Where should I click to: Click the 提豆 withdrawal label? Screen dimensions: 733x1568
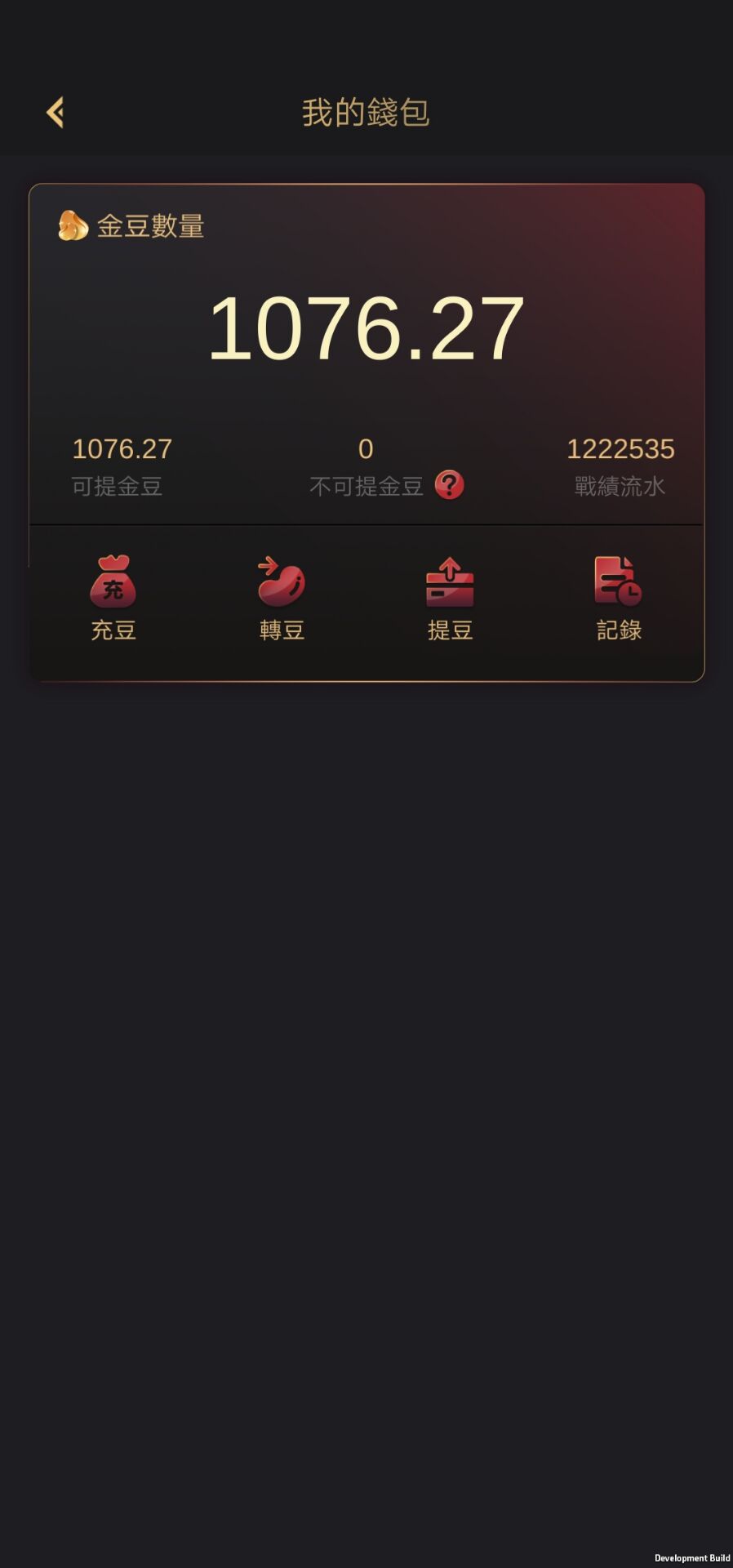[x=451, y=630]
